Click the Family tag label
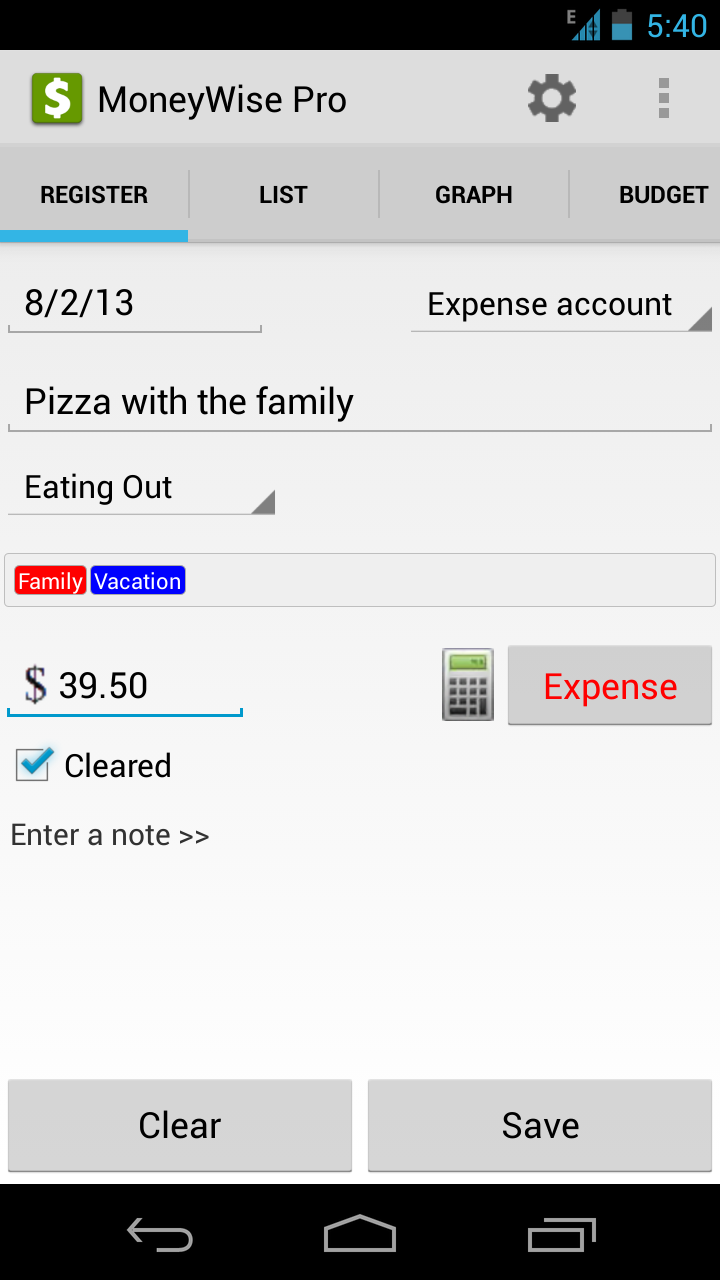The image size is (720, 1280). click(49, 580)
